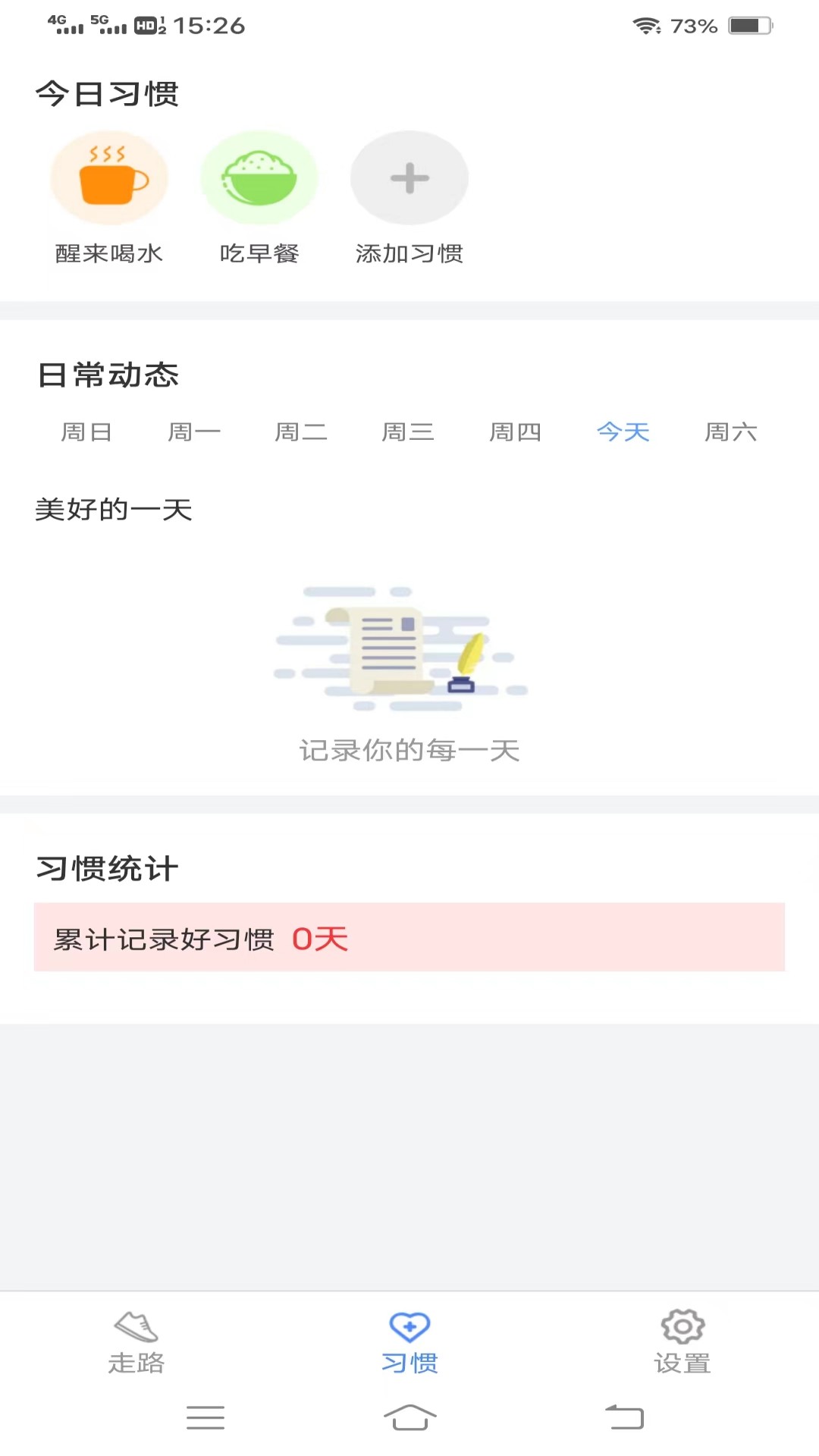The height and width of the screenshot is (1456, 819).
Task: Select 周日 in the daily activity tabs
Action: (86, 432)
